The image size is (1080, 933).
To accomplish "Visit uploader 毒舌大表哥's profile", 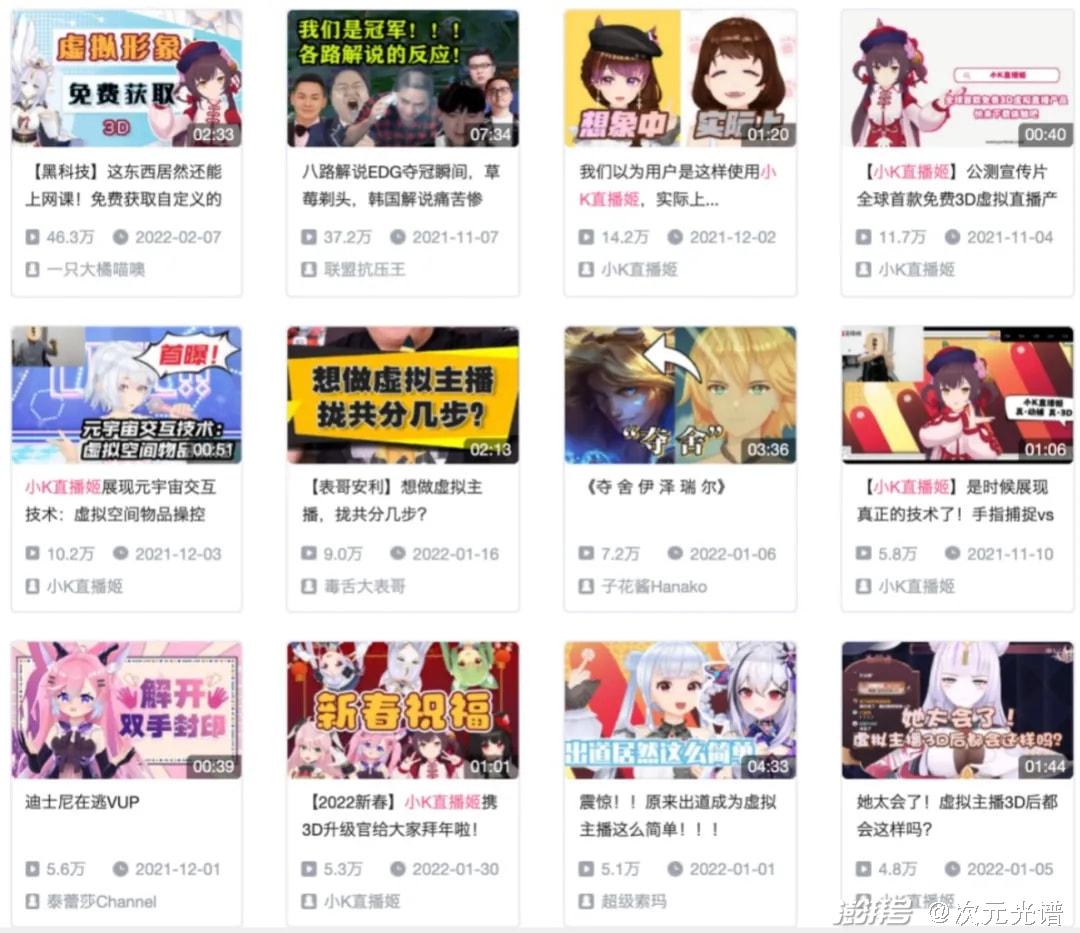I will click(x=364, y=586).
